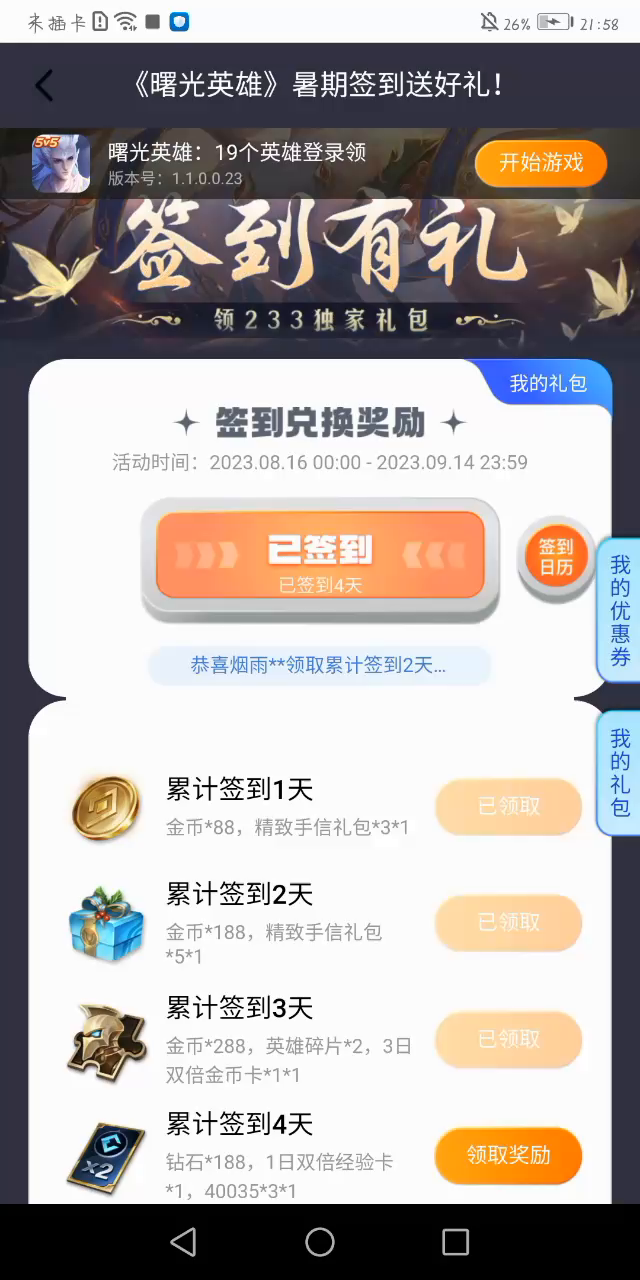Viewport: 640px width, 1280px height.
Task: Open the 签到日历 calendar
Action: coord(556,559)
